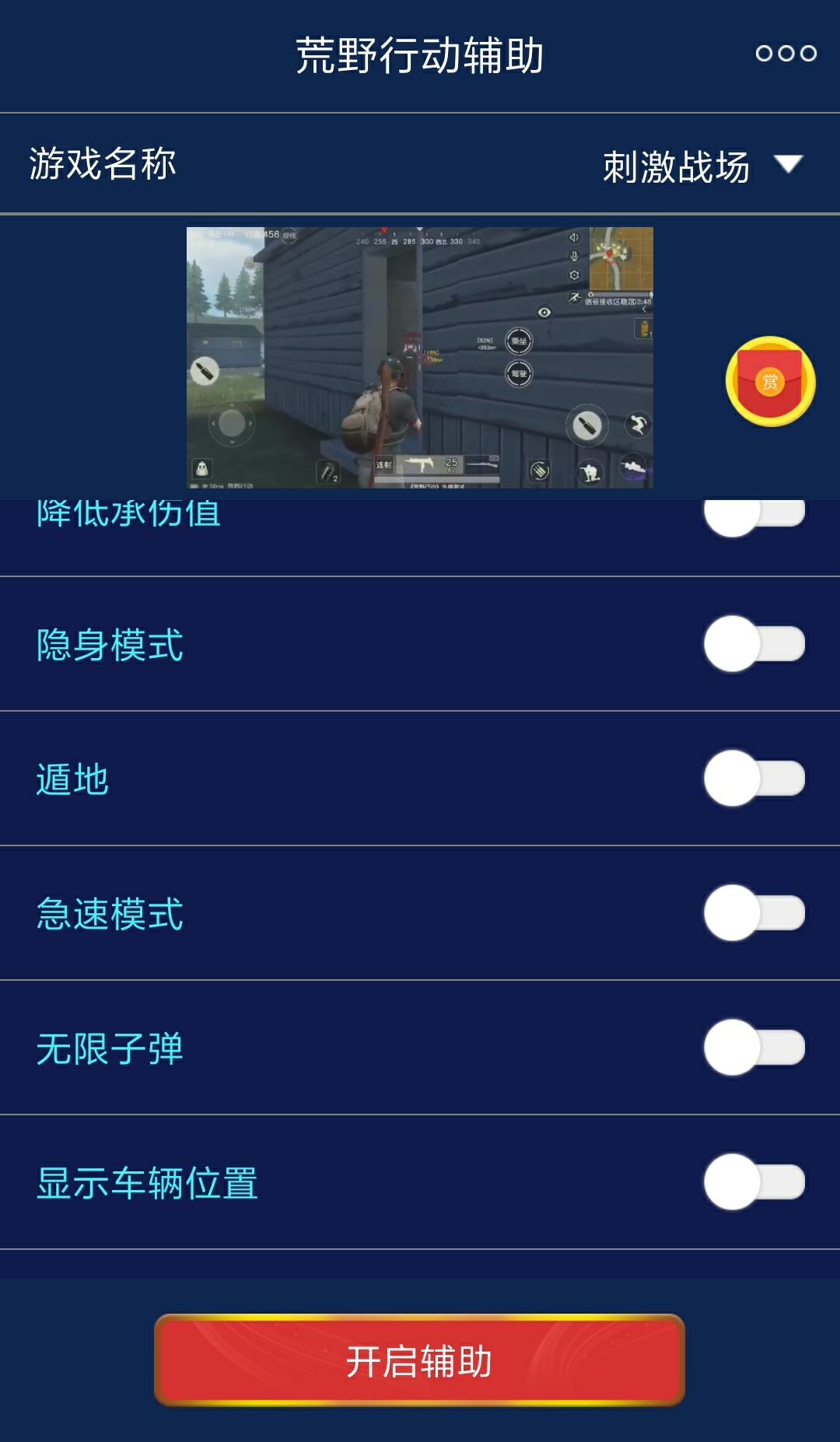Tap the red 开启辅助 button
This screenshot has width=840, height=1442.
[x=419, y=1360]
